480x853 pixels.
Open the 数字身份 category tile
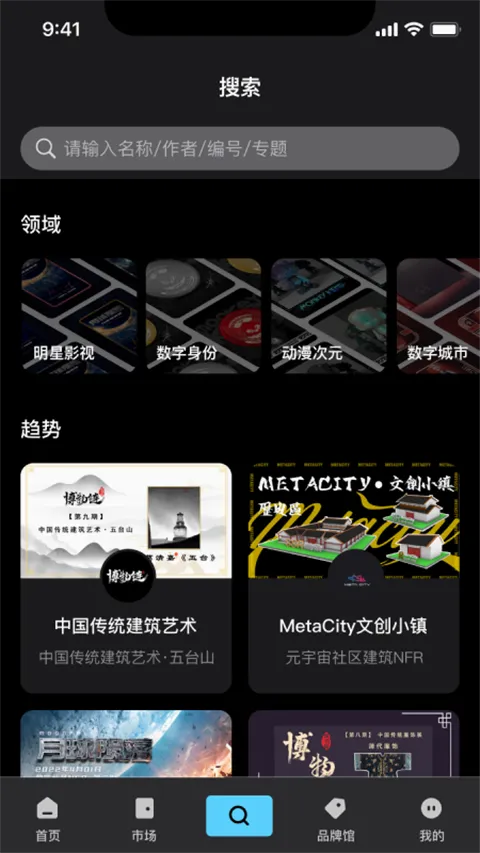point(204,316)
